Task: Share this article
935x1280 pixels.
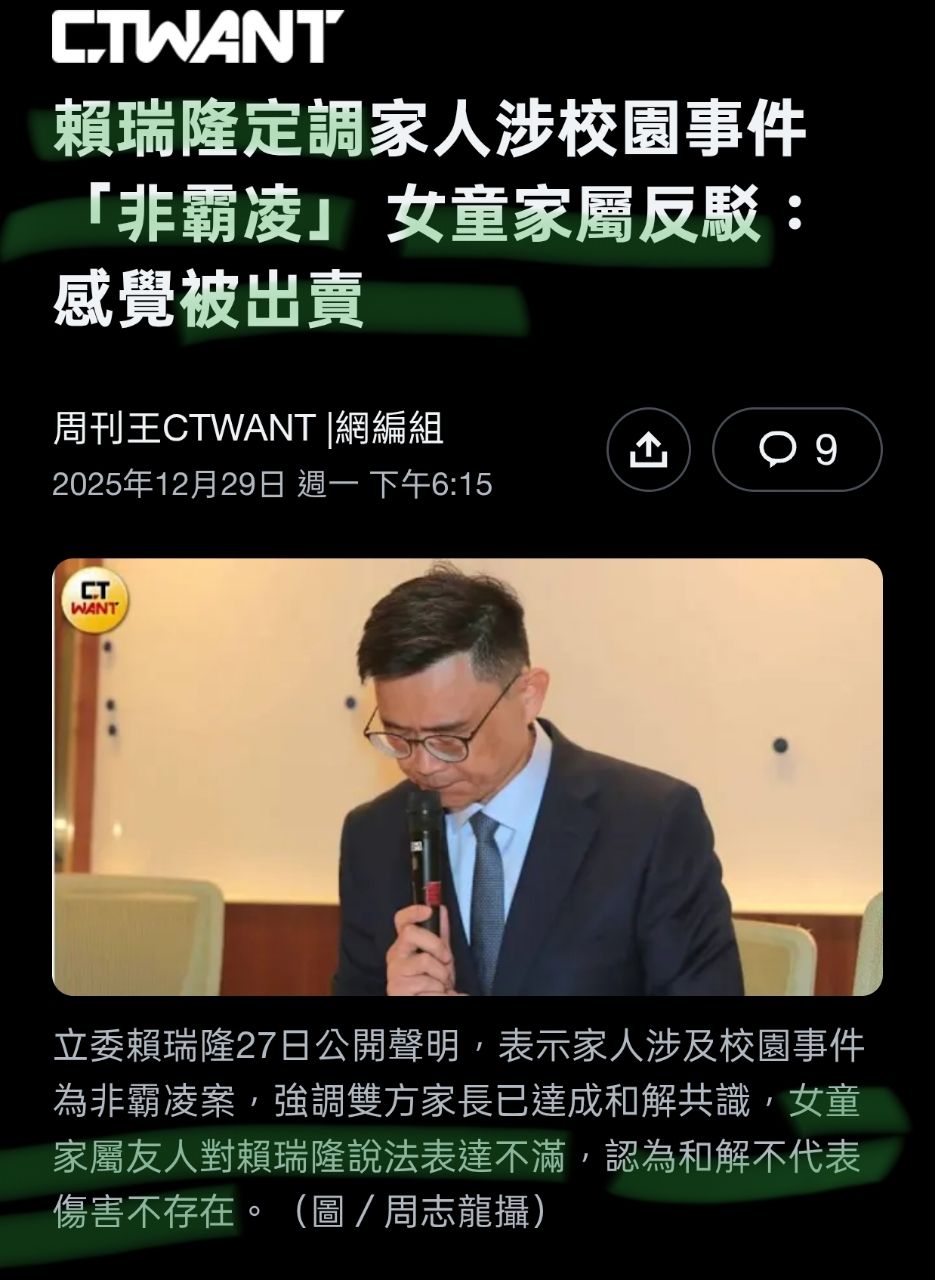Action: [x=648, y=450]
